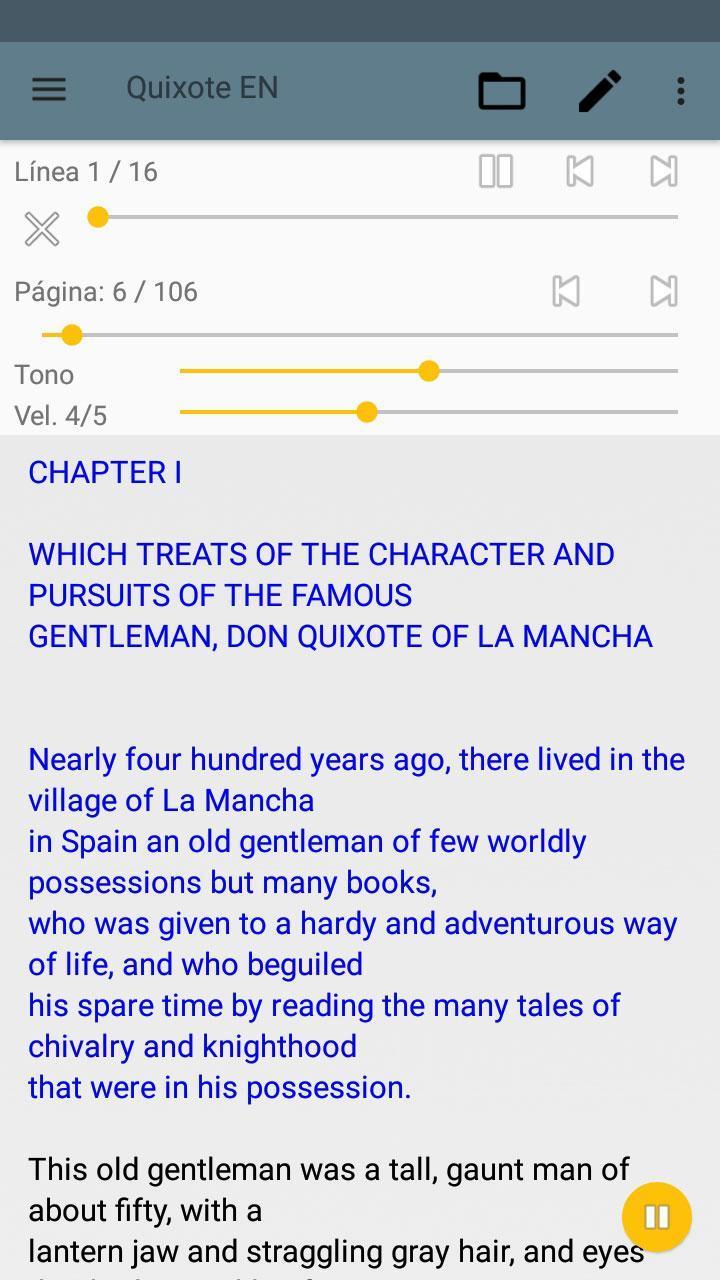Adjust the Tono pitch slider
This screenshot has height=1280, width=720.
[x=429, y=371]
